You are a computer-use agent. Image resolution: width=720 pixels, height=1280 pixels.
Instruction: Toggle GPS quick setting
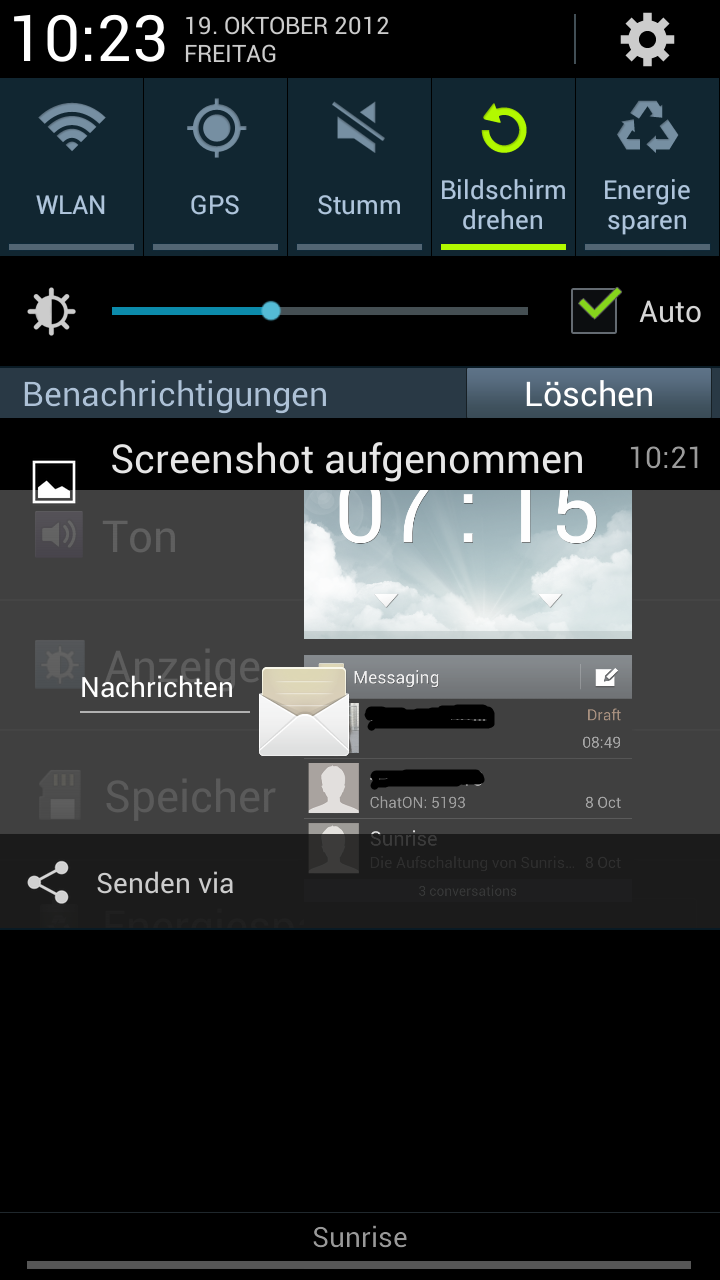pyautogui.click(x=215, y=165)
